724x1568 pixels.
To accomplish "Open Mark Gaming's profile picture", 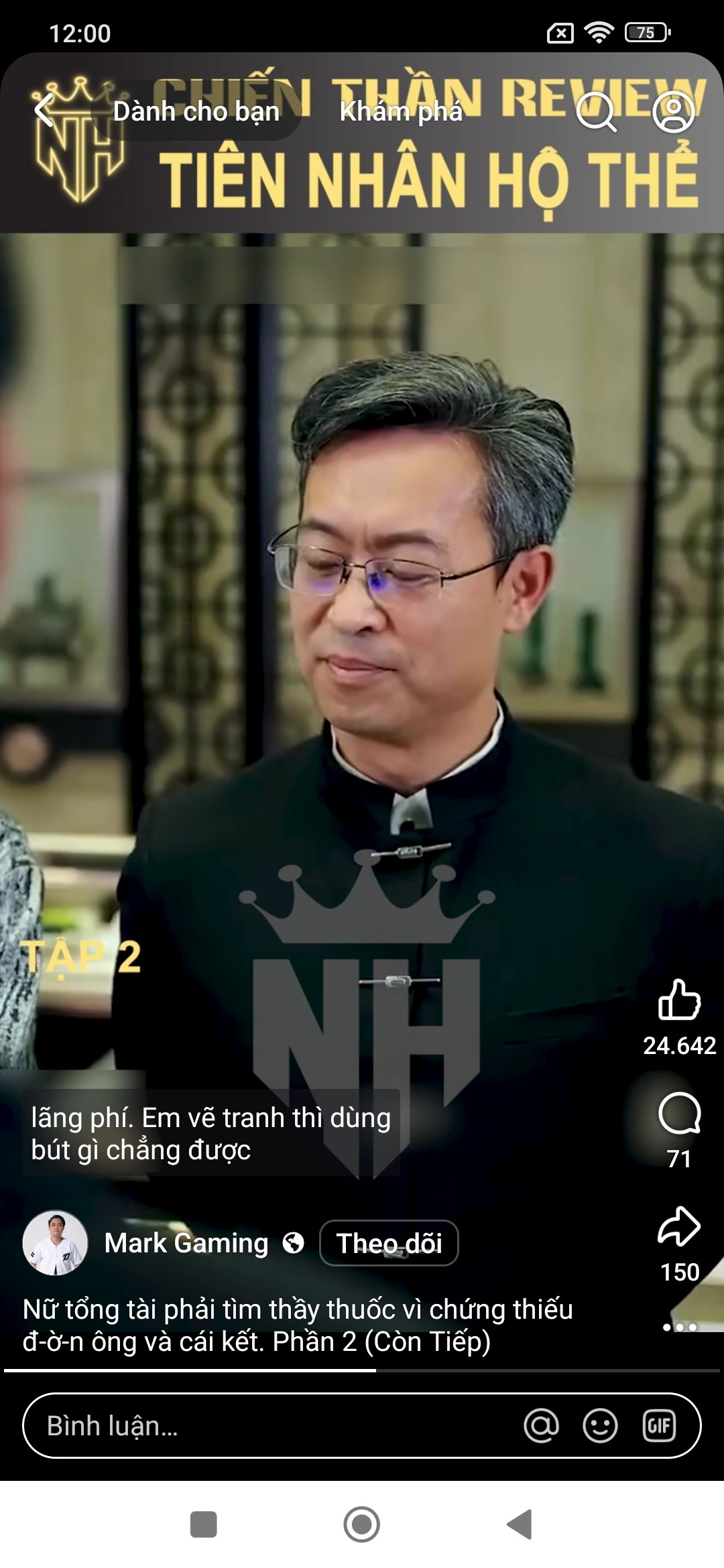I will tap(55, 1243).
